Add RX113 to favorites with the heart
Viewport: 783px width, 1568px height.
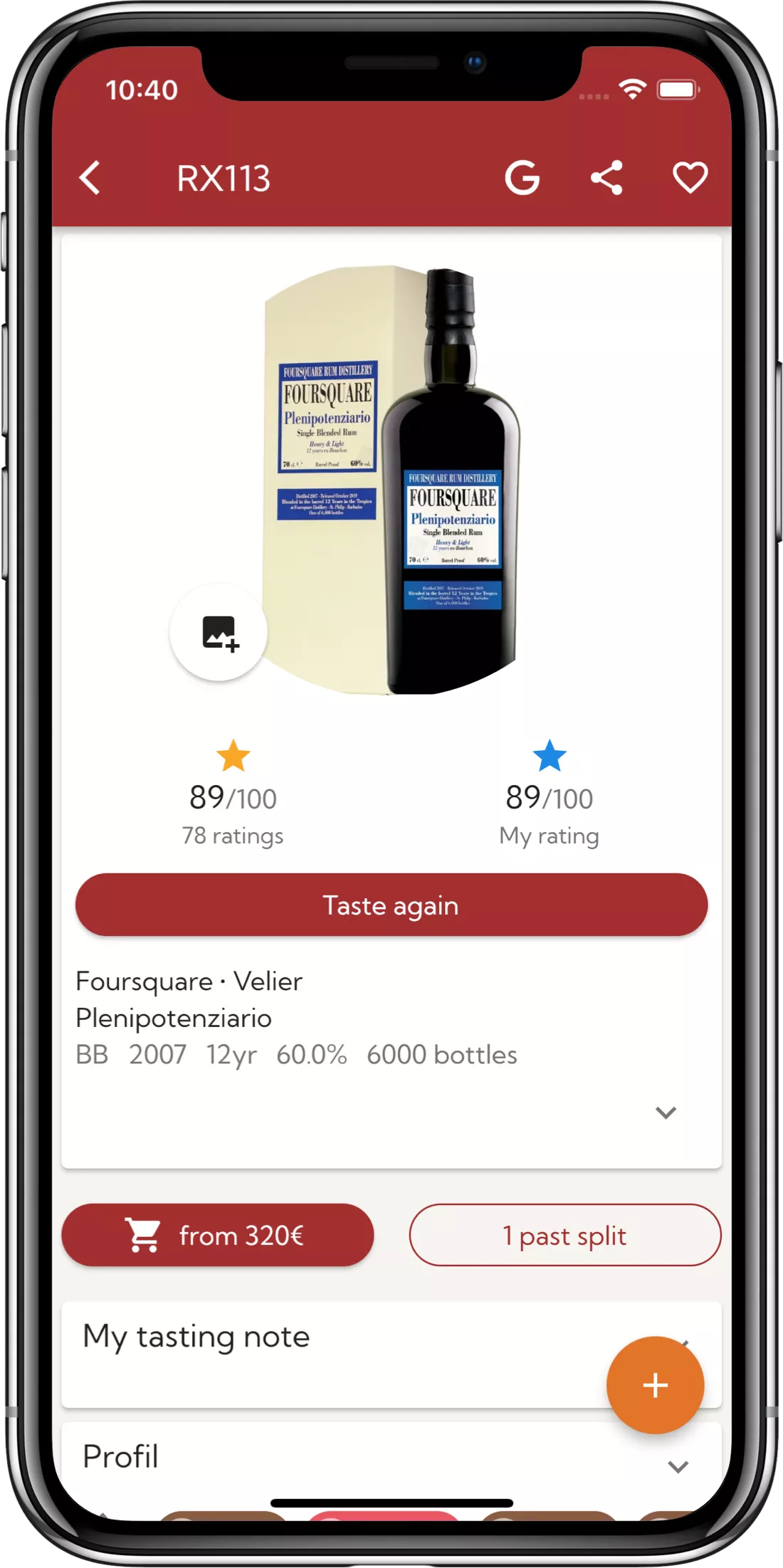pos(690,178)
